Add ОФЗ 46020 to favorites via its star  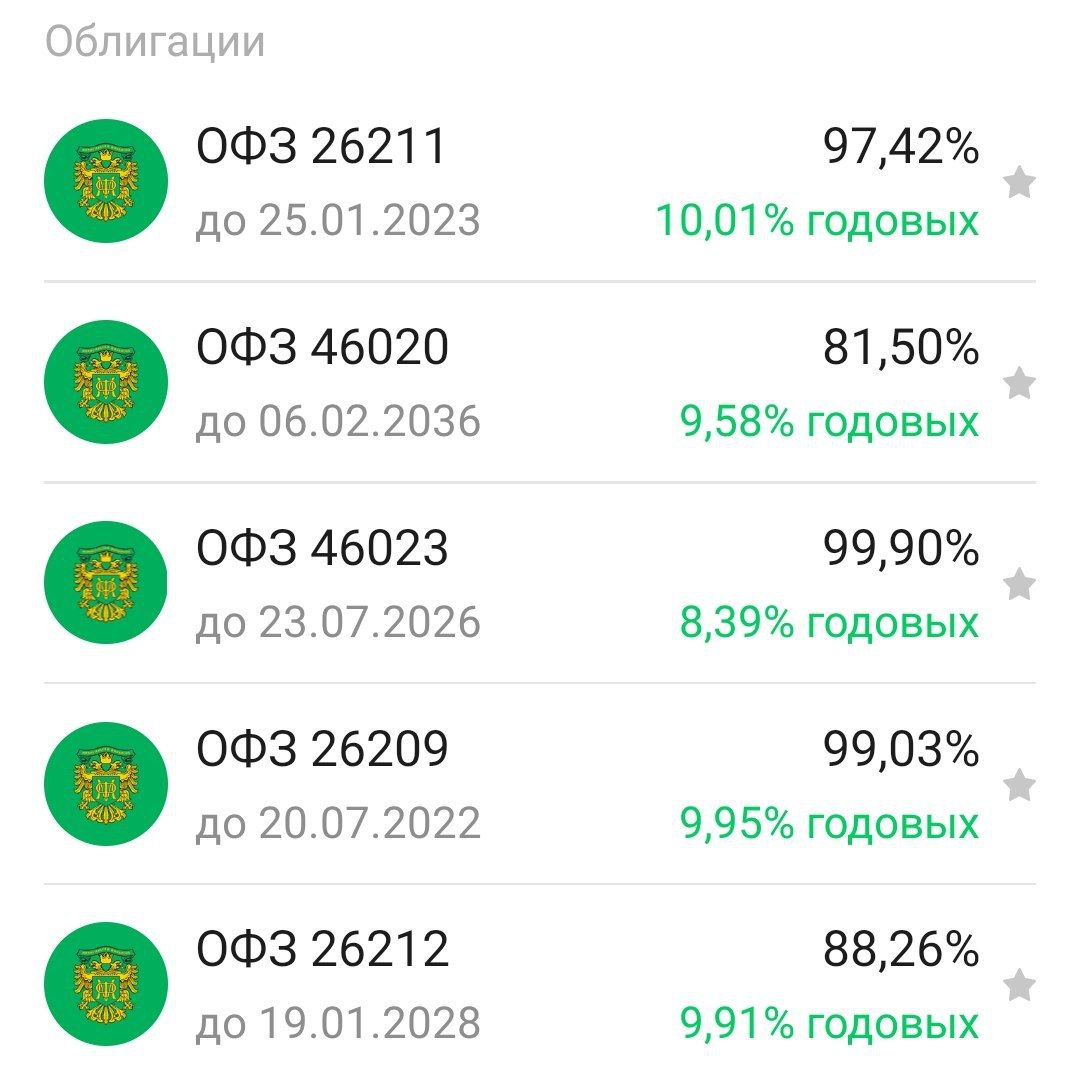1020,382
